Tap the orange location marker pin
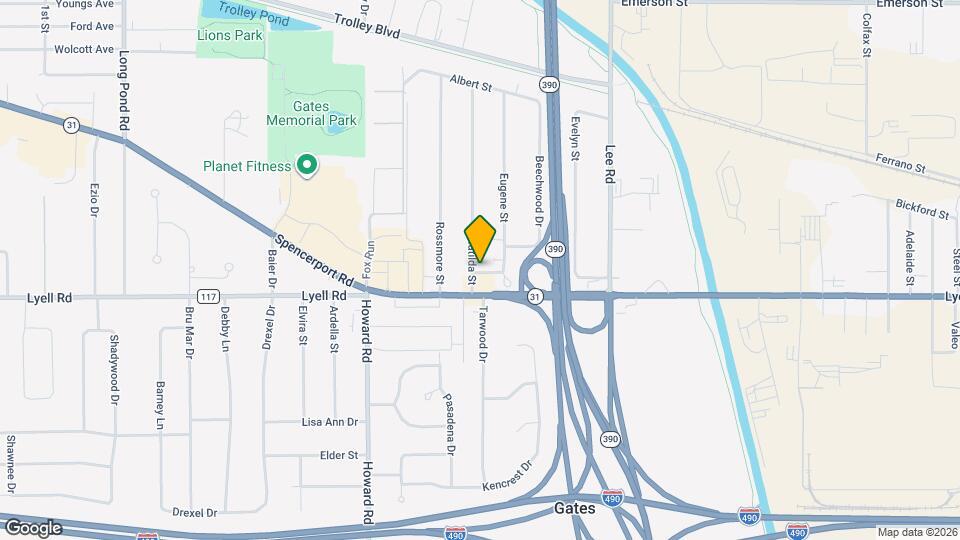This screenshot has width=960, height=540. point(481,239)
